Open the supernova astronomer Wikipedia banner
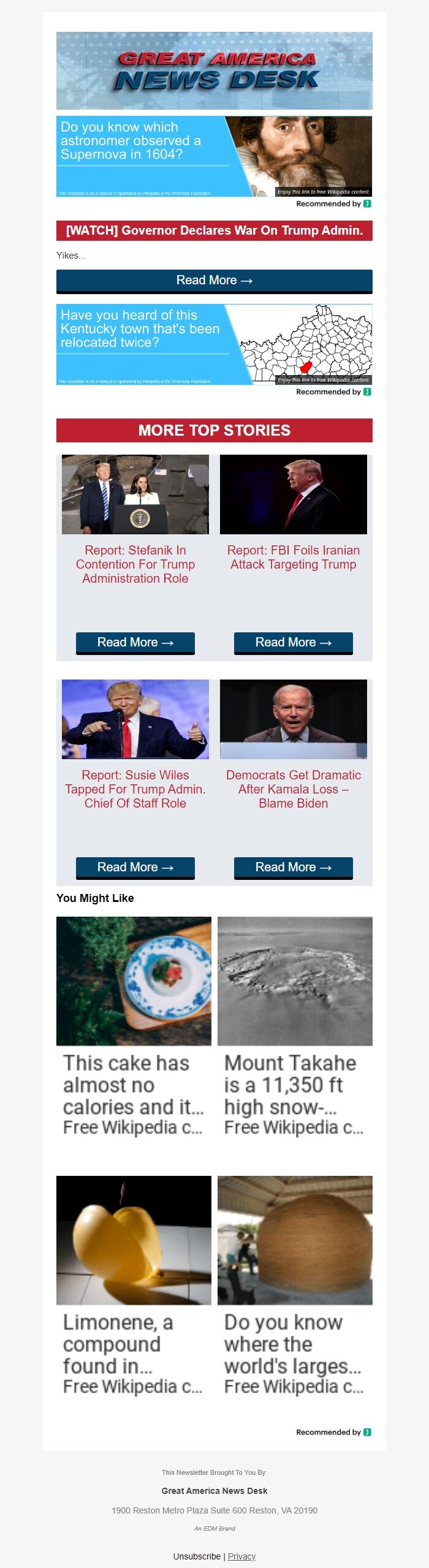 click(214, 156)
